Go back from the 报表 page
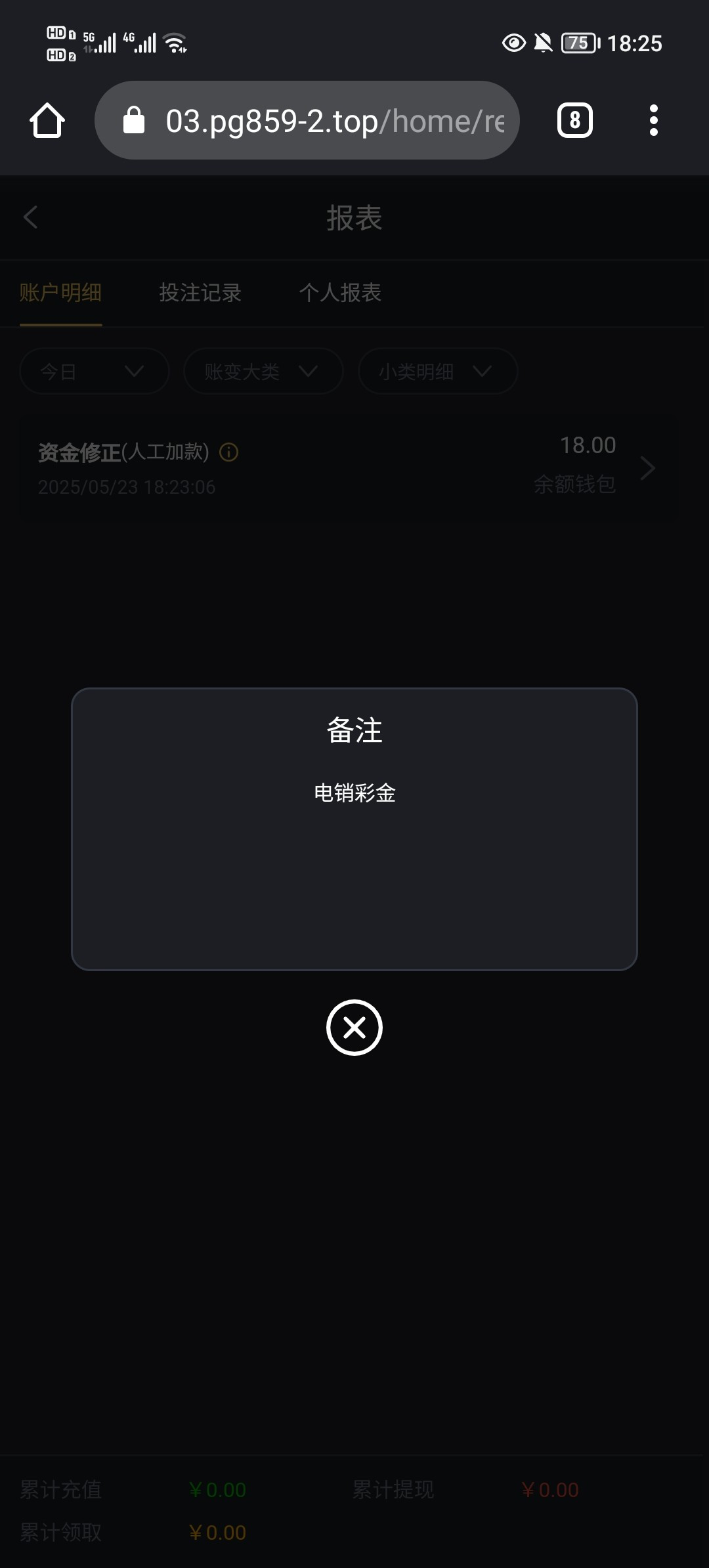 click(x=31, y=217)
